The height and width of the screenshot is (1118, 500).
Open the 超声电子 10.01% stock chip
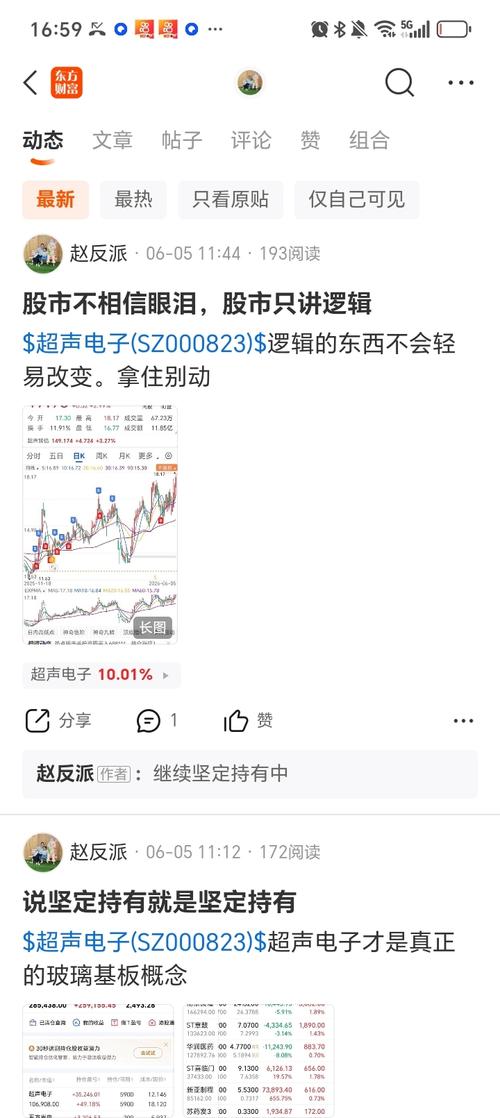pyautogui.click(x=101, y=675)
